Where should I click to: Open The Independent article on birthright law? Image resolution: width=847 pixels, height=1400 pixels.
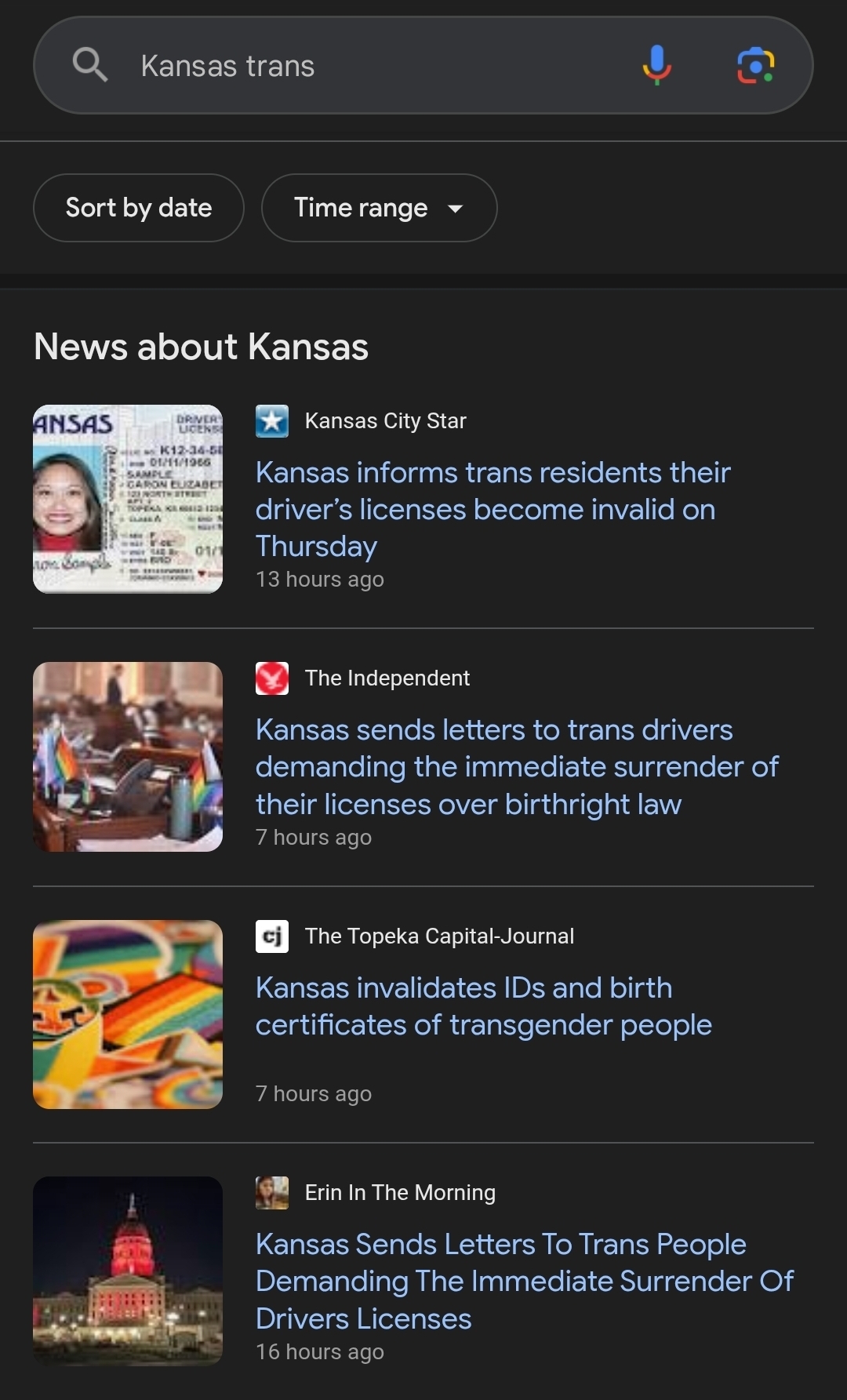point(516,766)
